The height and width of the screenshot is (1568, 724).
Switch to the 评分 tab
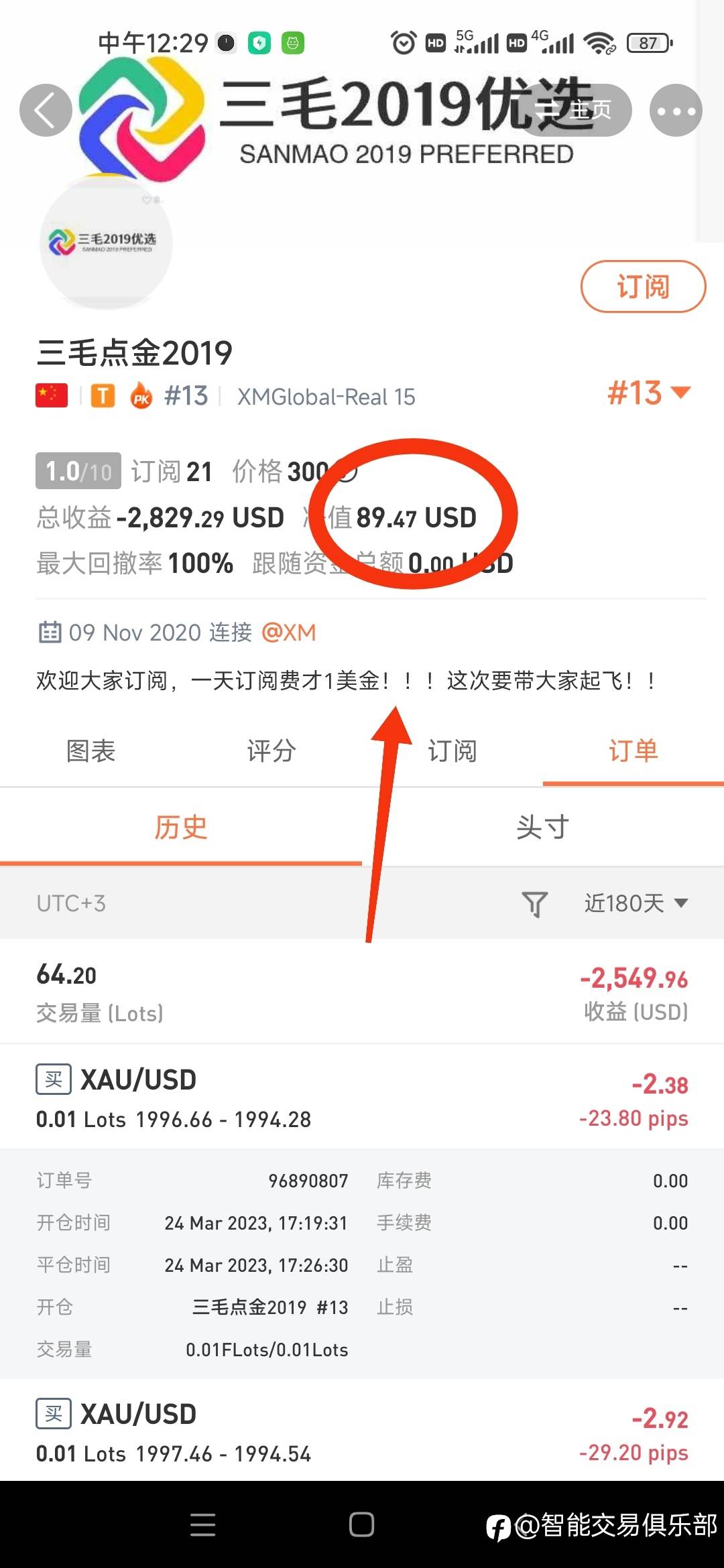(271, 750)
